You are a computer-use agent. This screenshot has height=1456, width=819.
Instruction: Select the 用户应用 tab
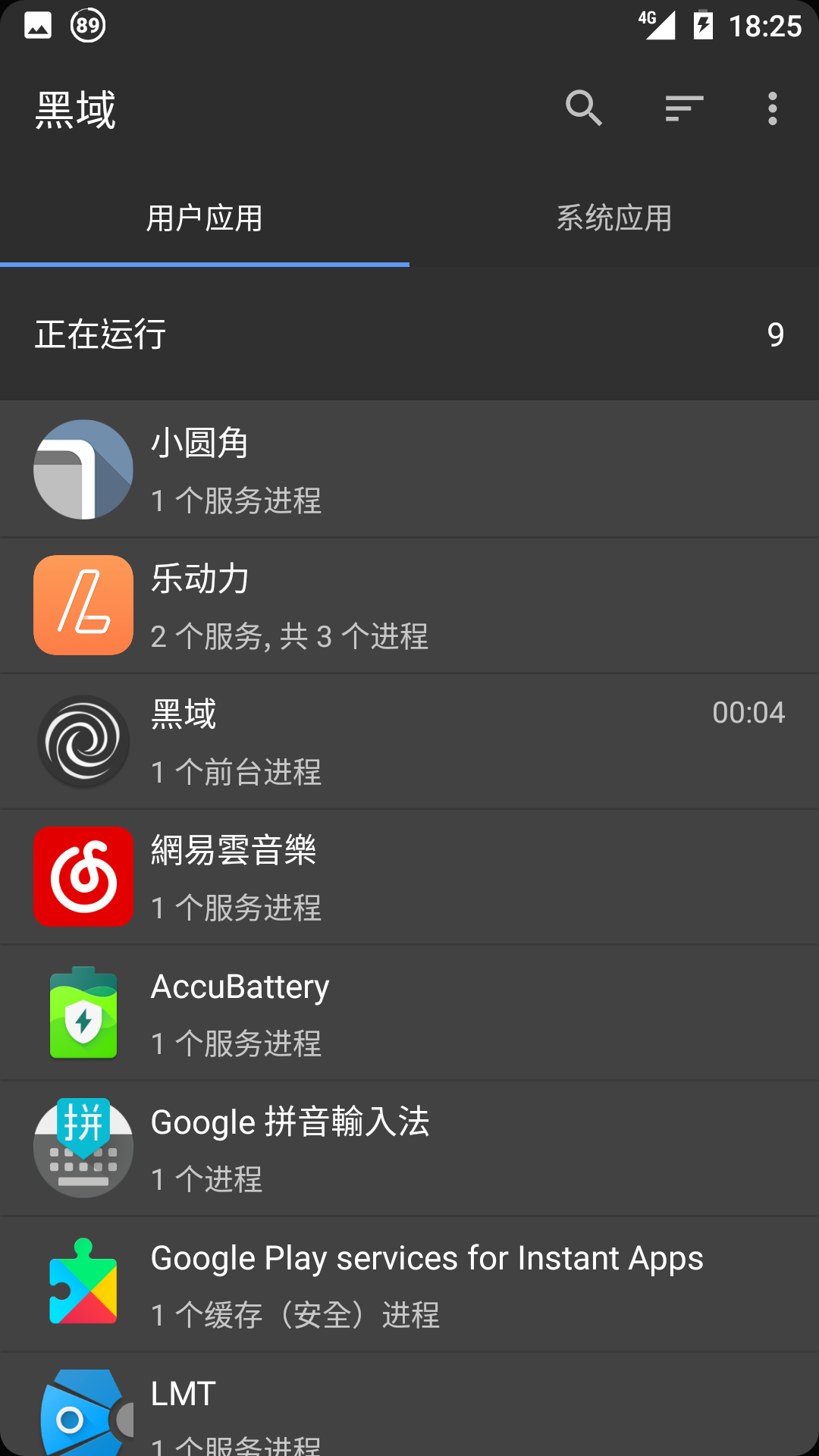tap(205, 218)
